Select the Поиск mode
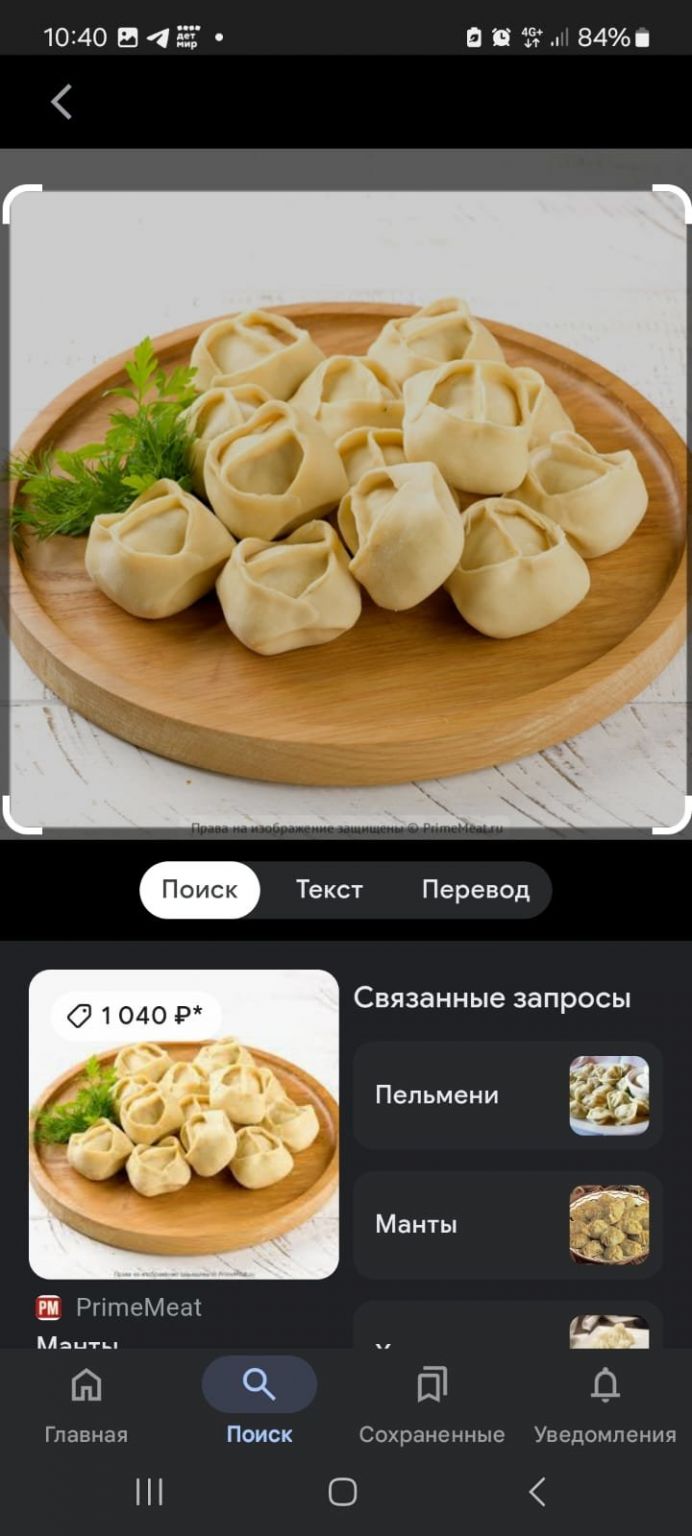Screen dimensions: 692x1536 pos(200,890)
